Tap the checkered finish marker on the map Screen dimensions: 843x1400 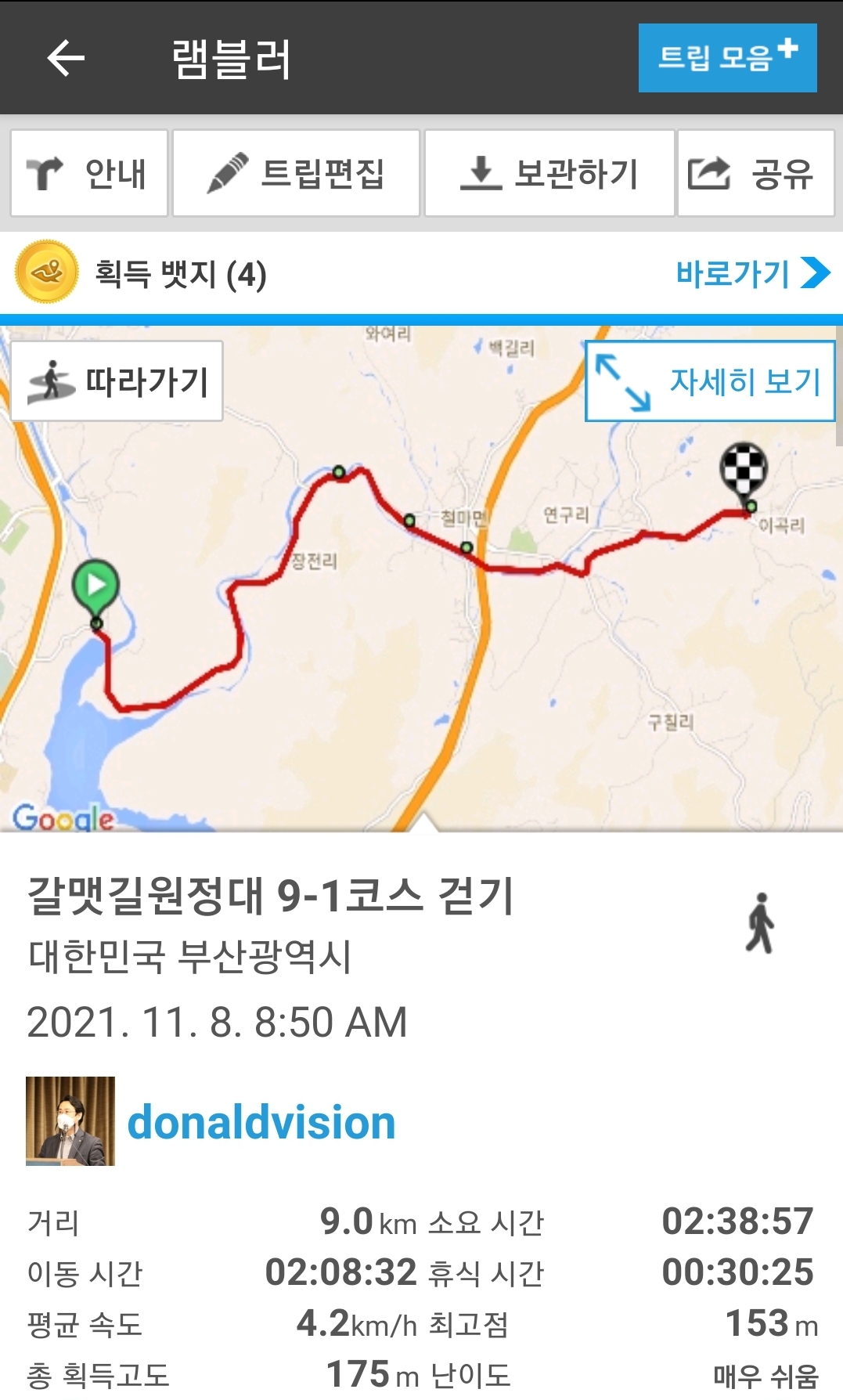tap(743, 470)
